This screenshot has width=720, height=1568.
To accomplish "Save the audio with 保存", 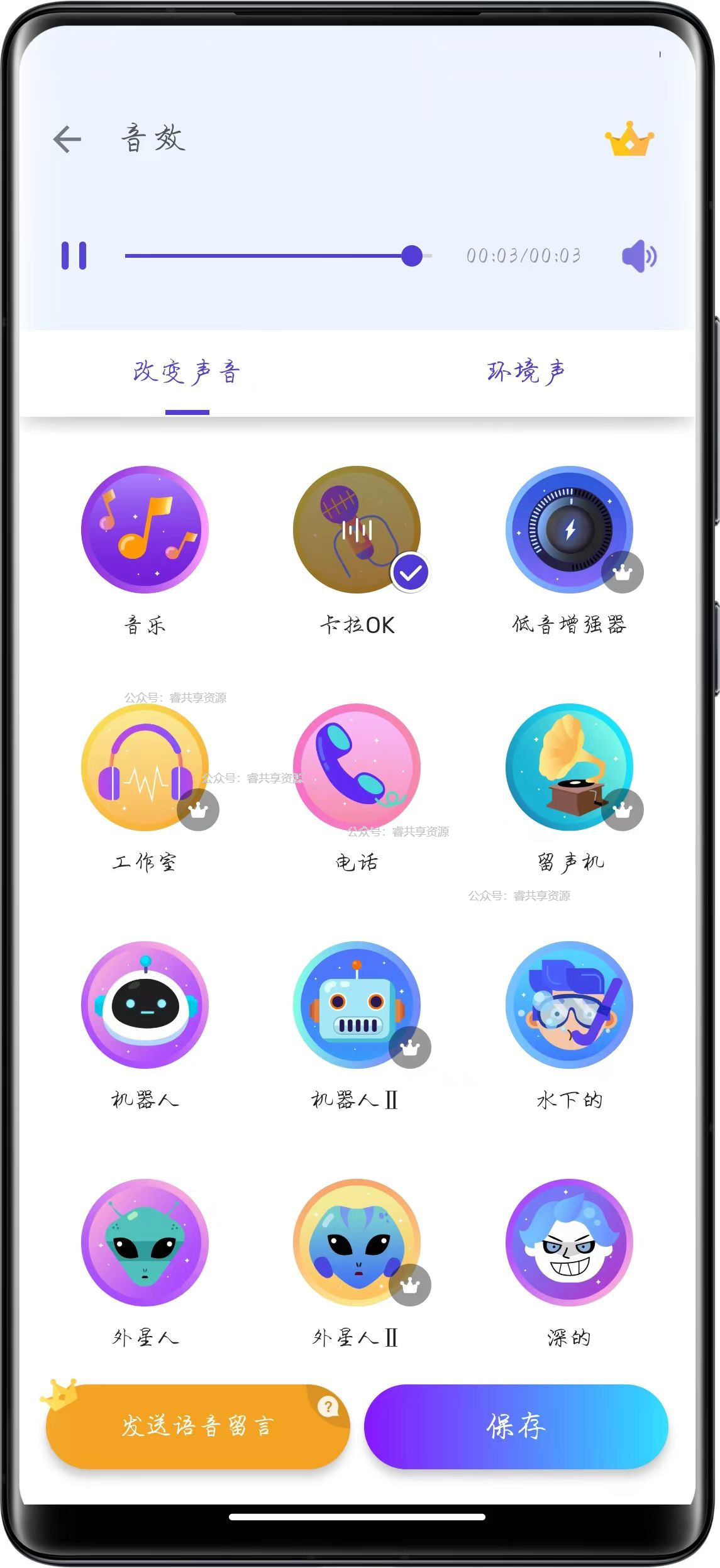I will (516, 1426).
